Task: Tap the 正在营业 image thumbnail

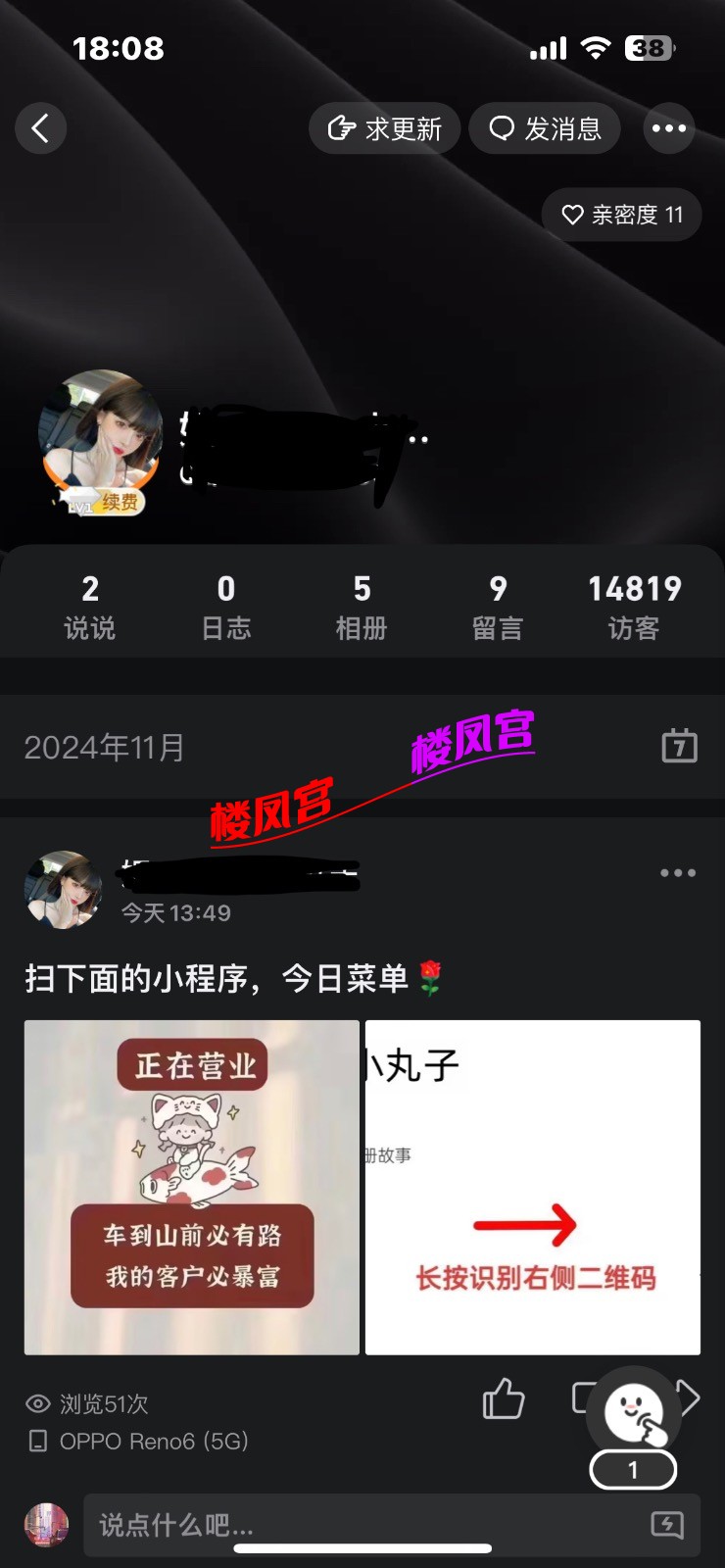Action: (192, 1186)
